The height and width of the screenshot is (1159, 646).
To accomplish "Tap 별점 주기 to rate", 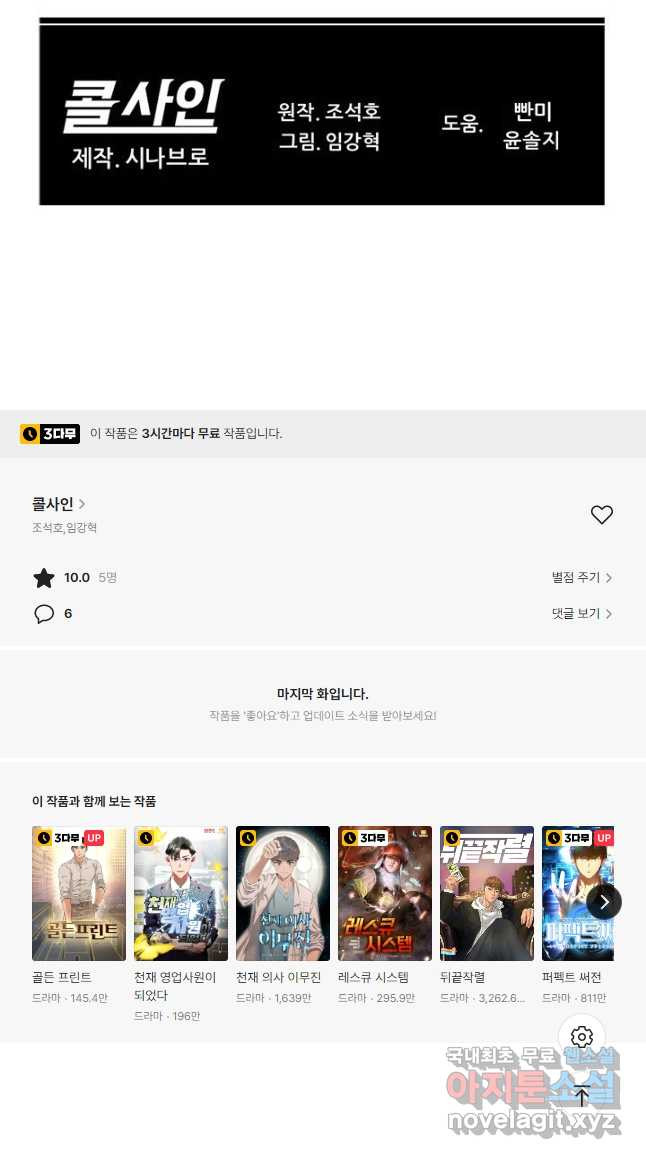I will [x=581, y=578].
